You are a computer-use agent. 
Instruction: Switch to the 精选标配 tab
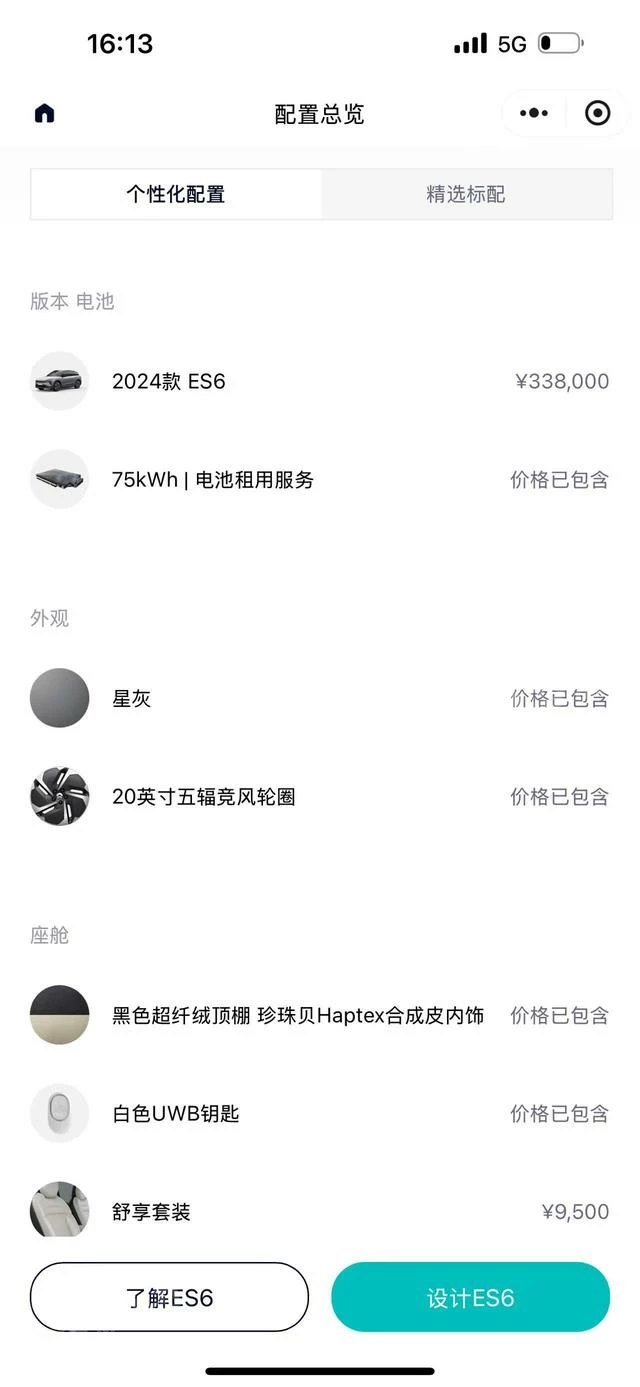(x=466, y=194)
